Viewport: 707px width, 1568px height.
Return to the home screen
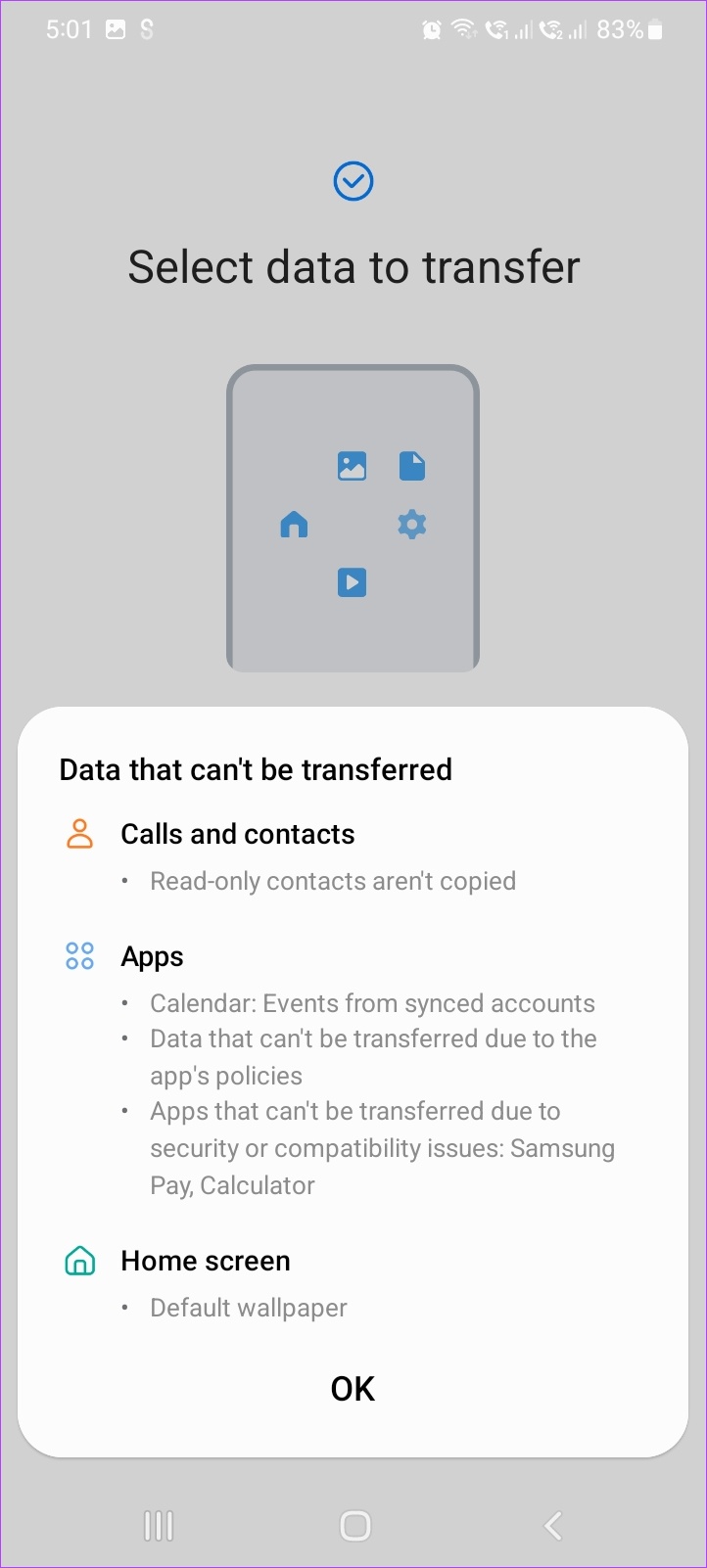pyautogui.click(x=354, y=1525)
